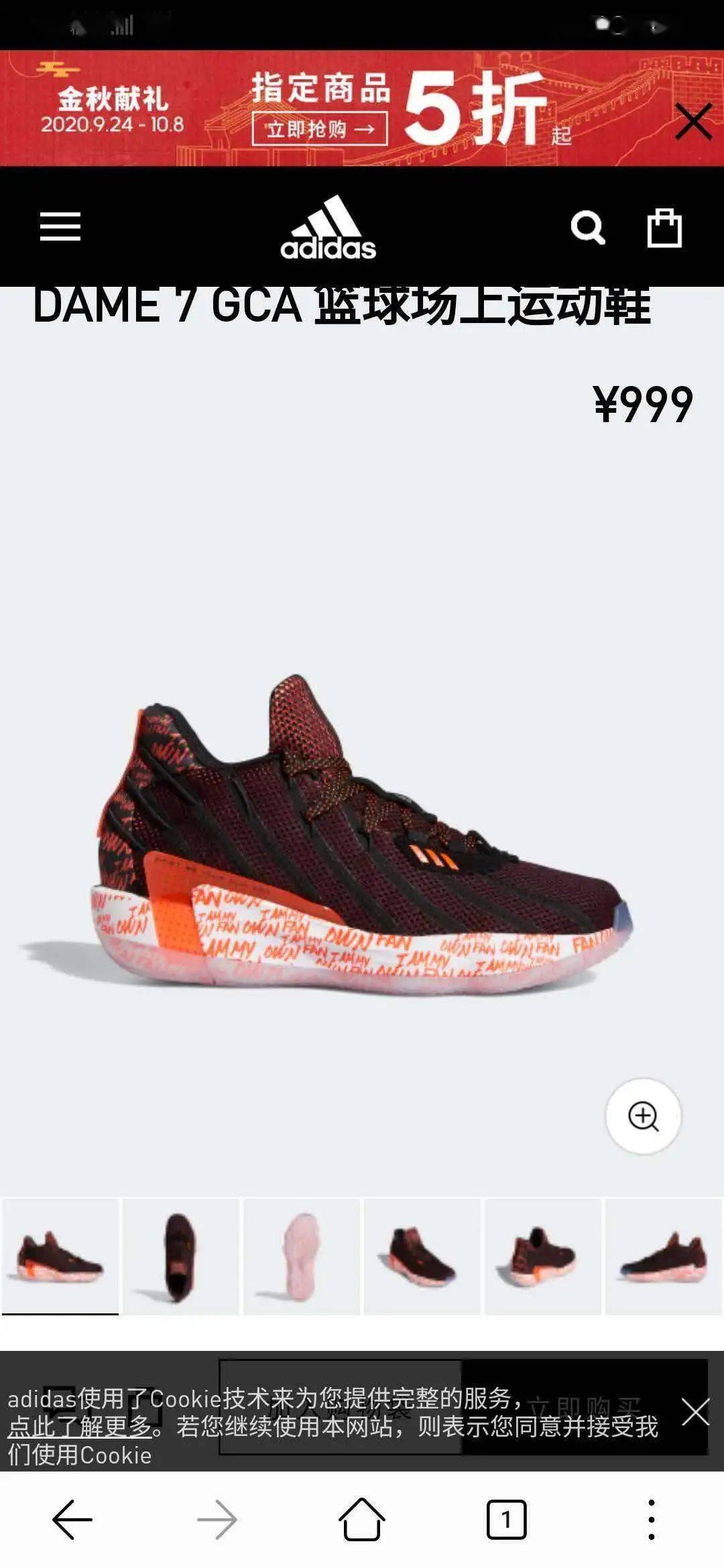Viewport: 724px width, 1568px height.
Task: Select the fifth rear-angle shoe thumbnail
Action: [x=543, y=1257]
